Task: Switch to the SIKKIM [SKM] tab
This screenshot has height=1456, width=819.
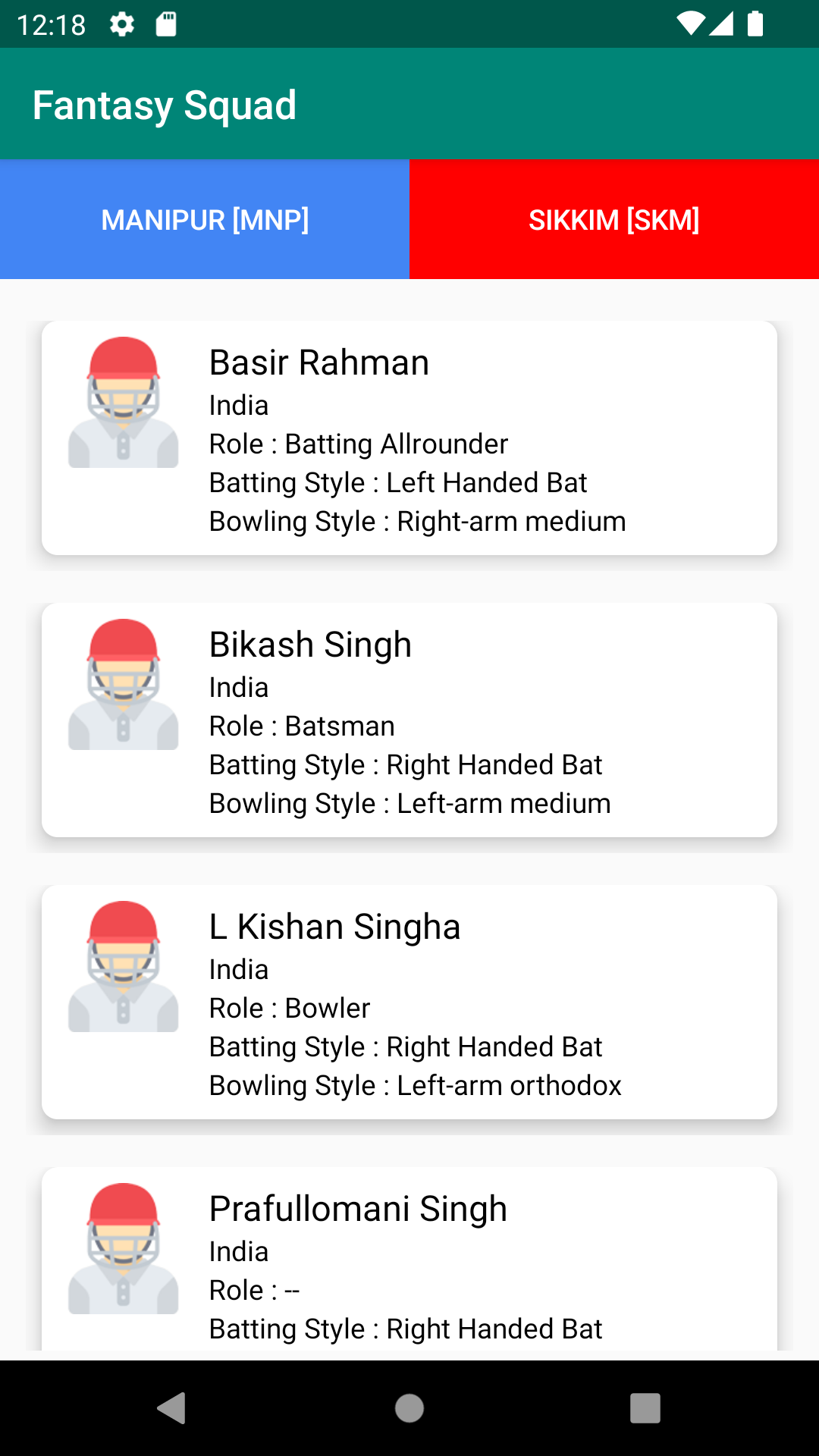Action: pyautogui.click(x=613, y=219)
